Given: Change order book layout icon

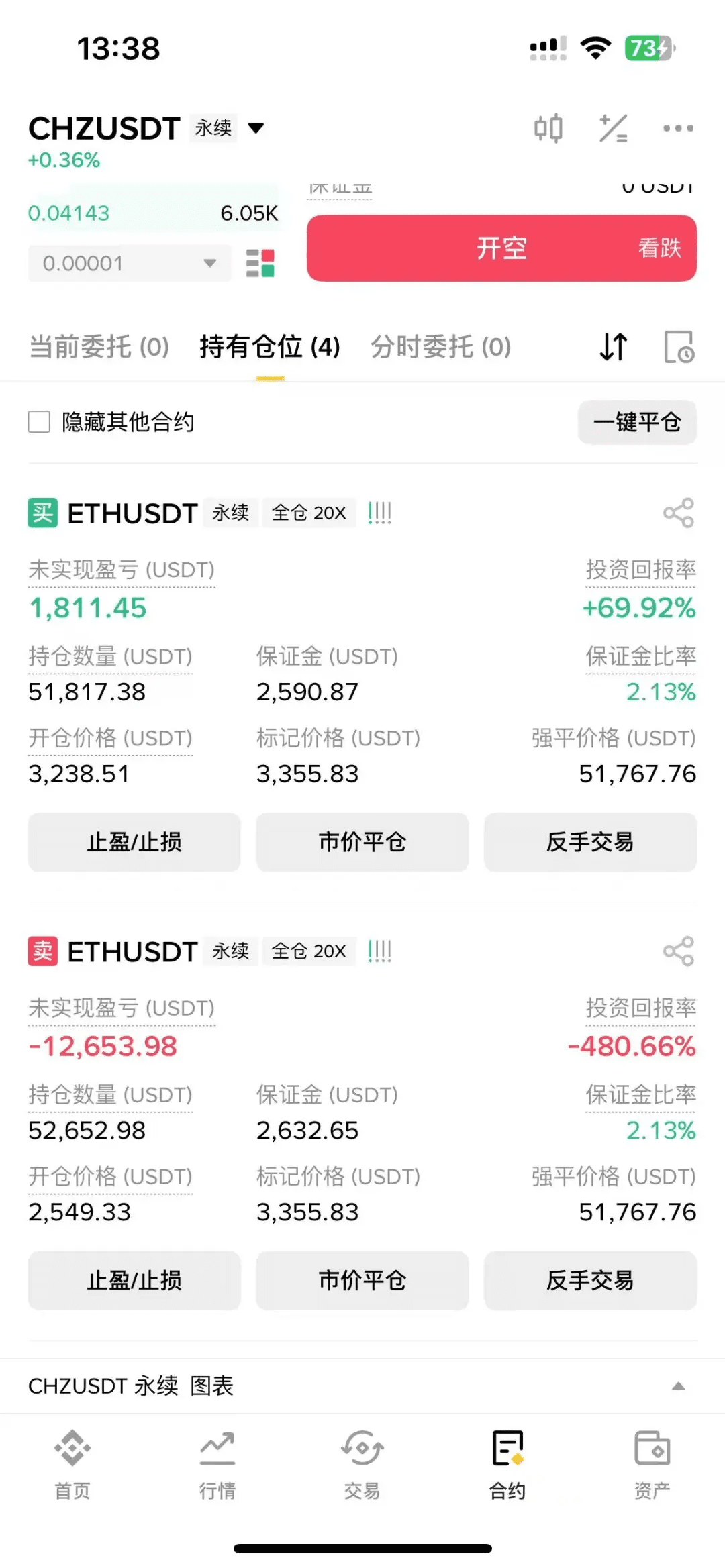Looking at the screenshot, I should [260, 263].
